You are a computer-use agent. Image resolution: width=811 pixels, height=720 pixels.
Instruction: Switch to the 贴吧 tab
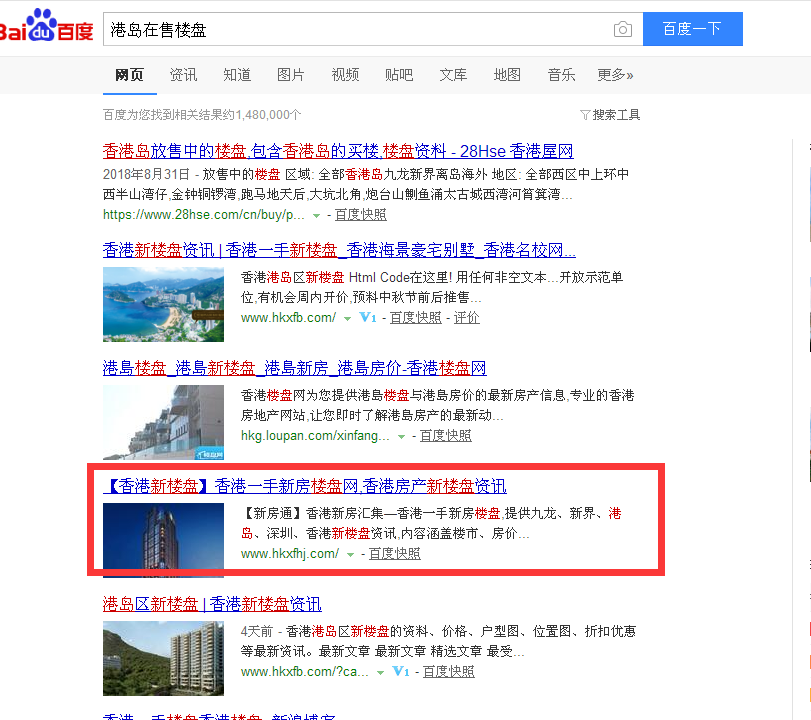(399, 75)
